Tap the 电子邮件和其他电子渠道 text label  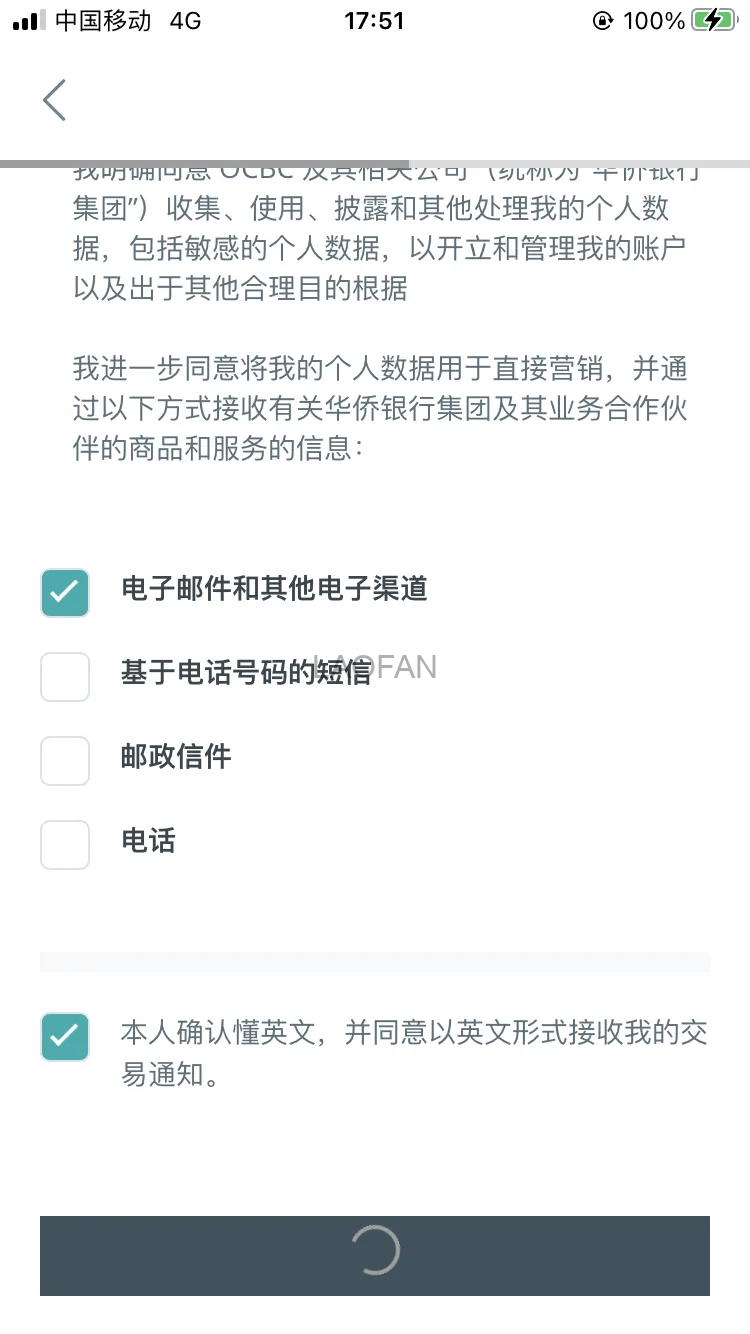click(273, 589)
